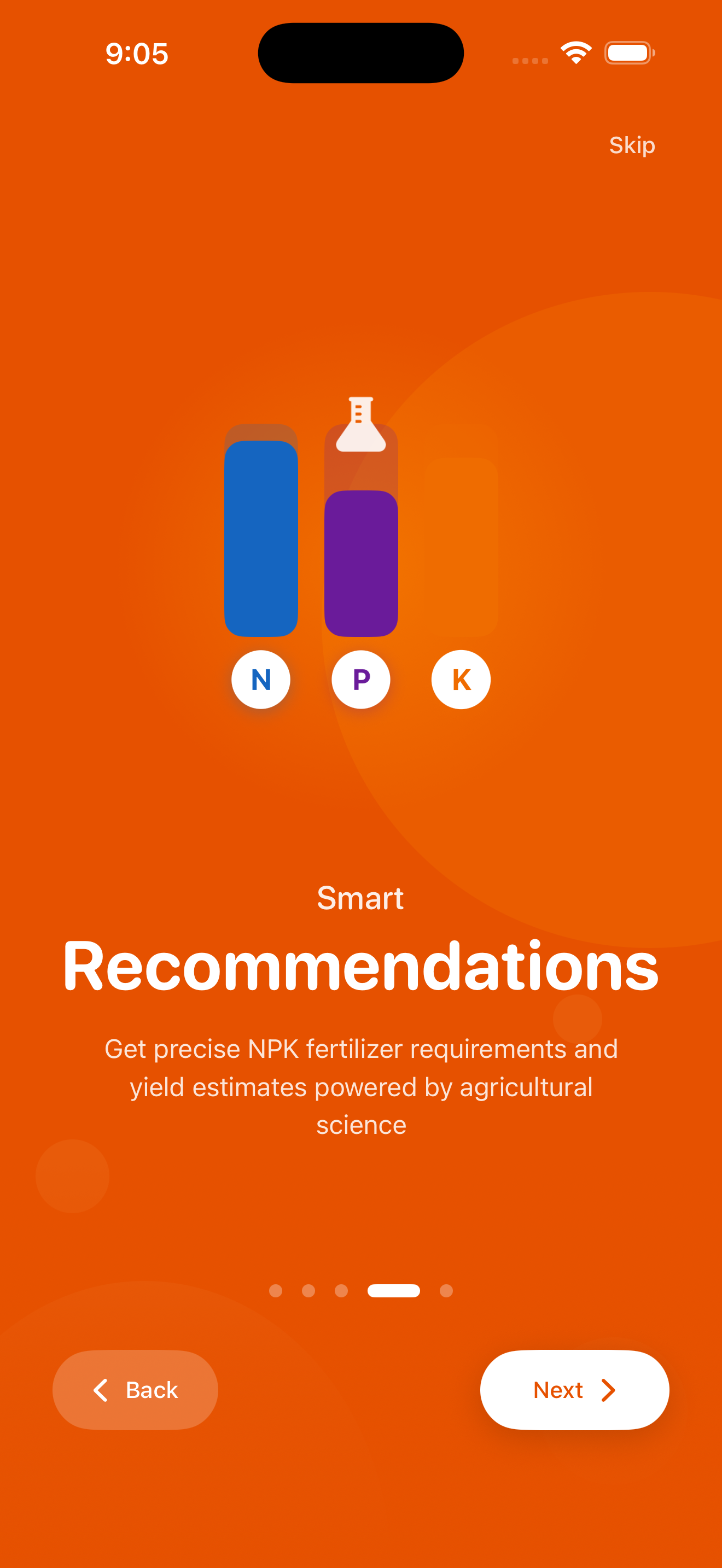Click the cellular signal dots
Viewport: 722px width, 1568px height.
click(531, 61)
